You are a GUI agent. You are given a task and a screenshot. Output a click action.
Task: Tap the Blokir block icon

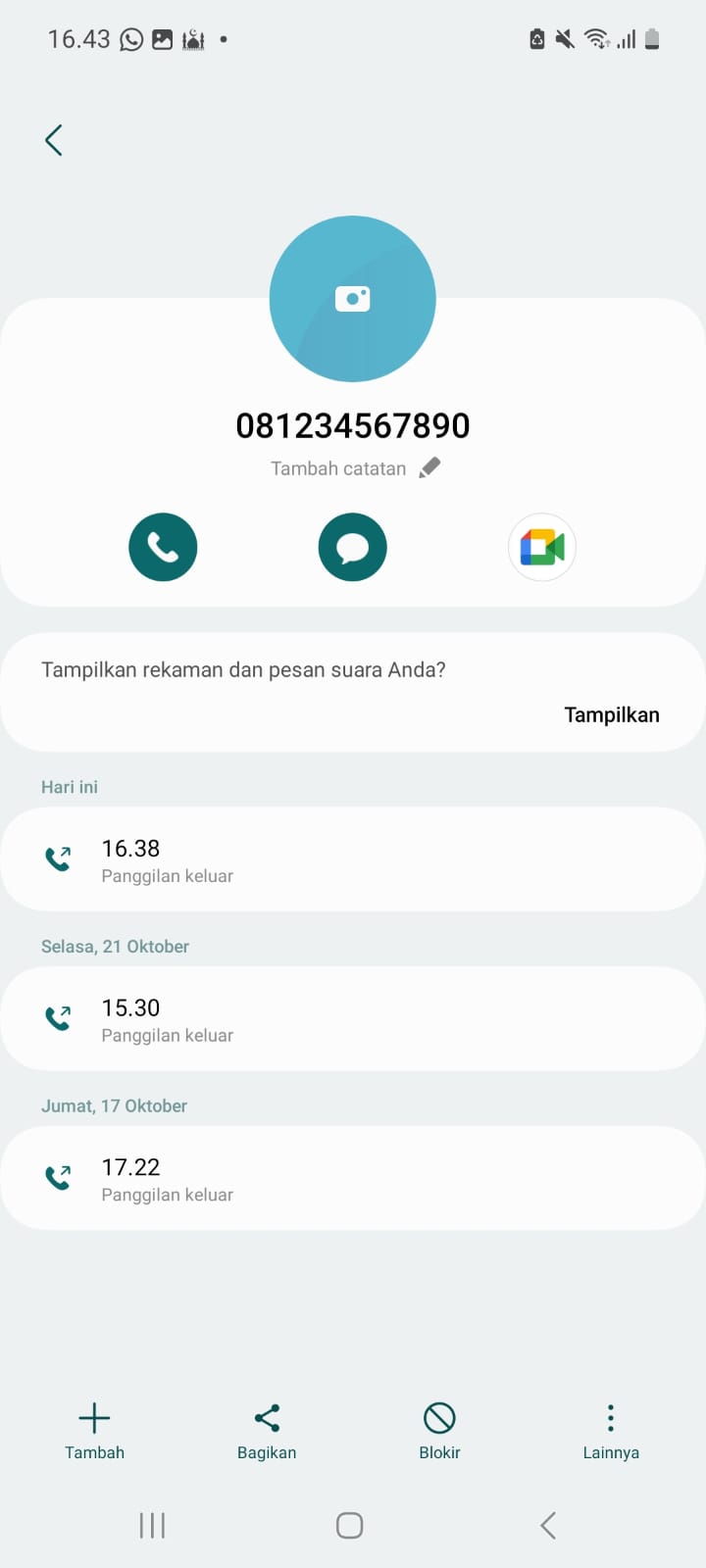(x=438, y=1417)
